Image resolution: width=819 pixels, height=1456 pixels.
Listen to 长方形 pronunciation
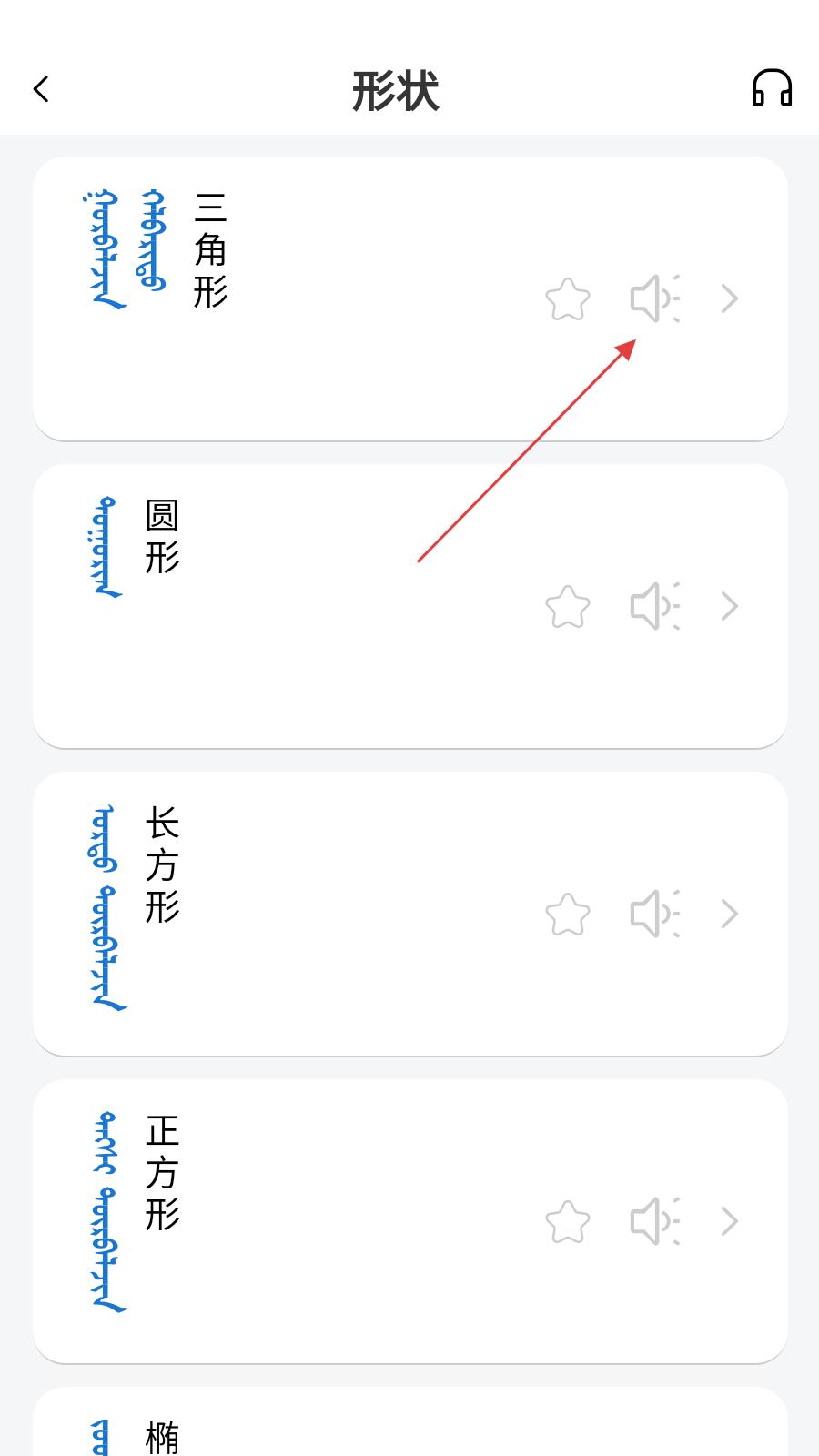[x=654, y=914]
